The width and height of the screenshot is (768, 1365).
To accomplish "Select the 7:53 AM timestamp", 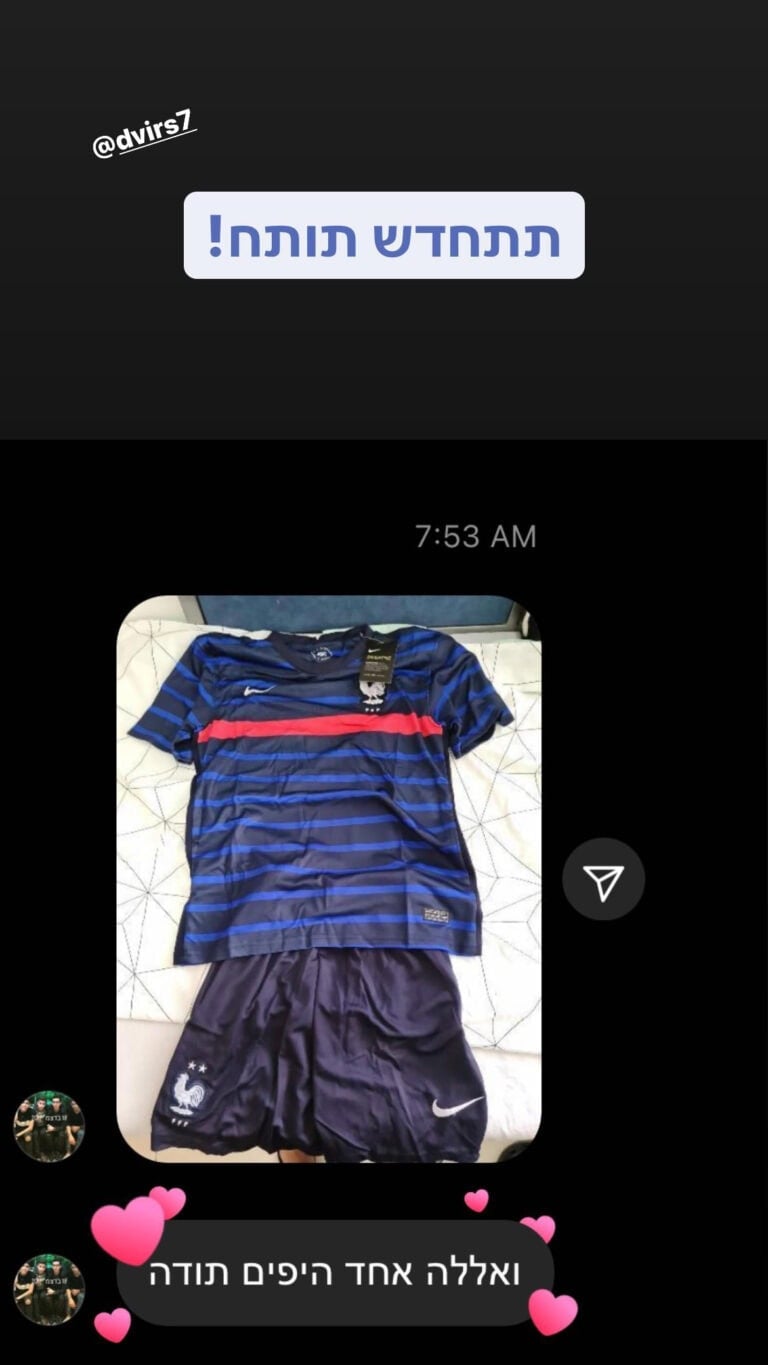I will pos(477,537).
